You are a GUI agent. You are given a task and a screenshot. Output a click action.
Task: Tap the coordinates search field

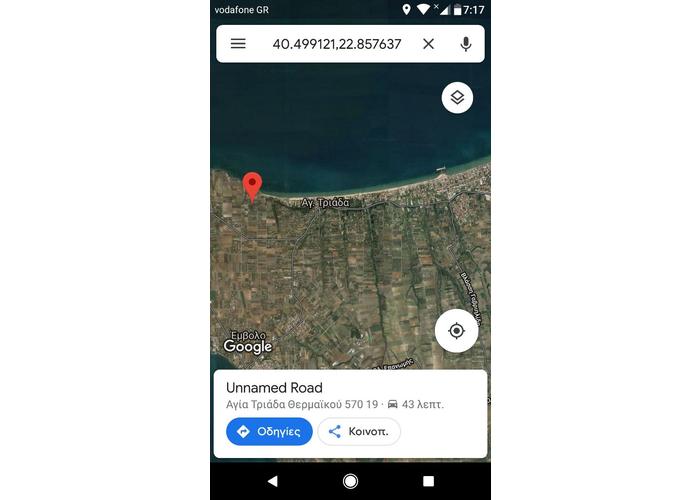tap(336, 44)
